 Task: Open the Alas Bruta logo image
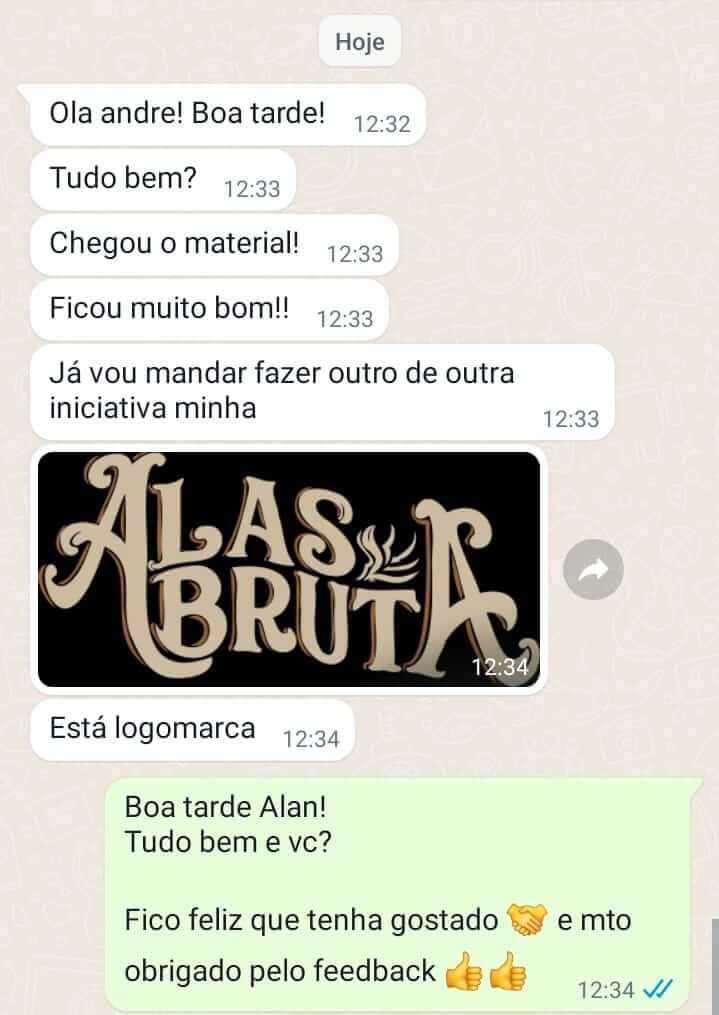click(x=288, y=568)
